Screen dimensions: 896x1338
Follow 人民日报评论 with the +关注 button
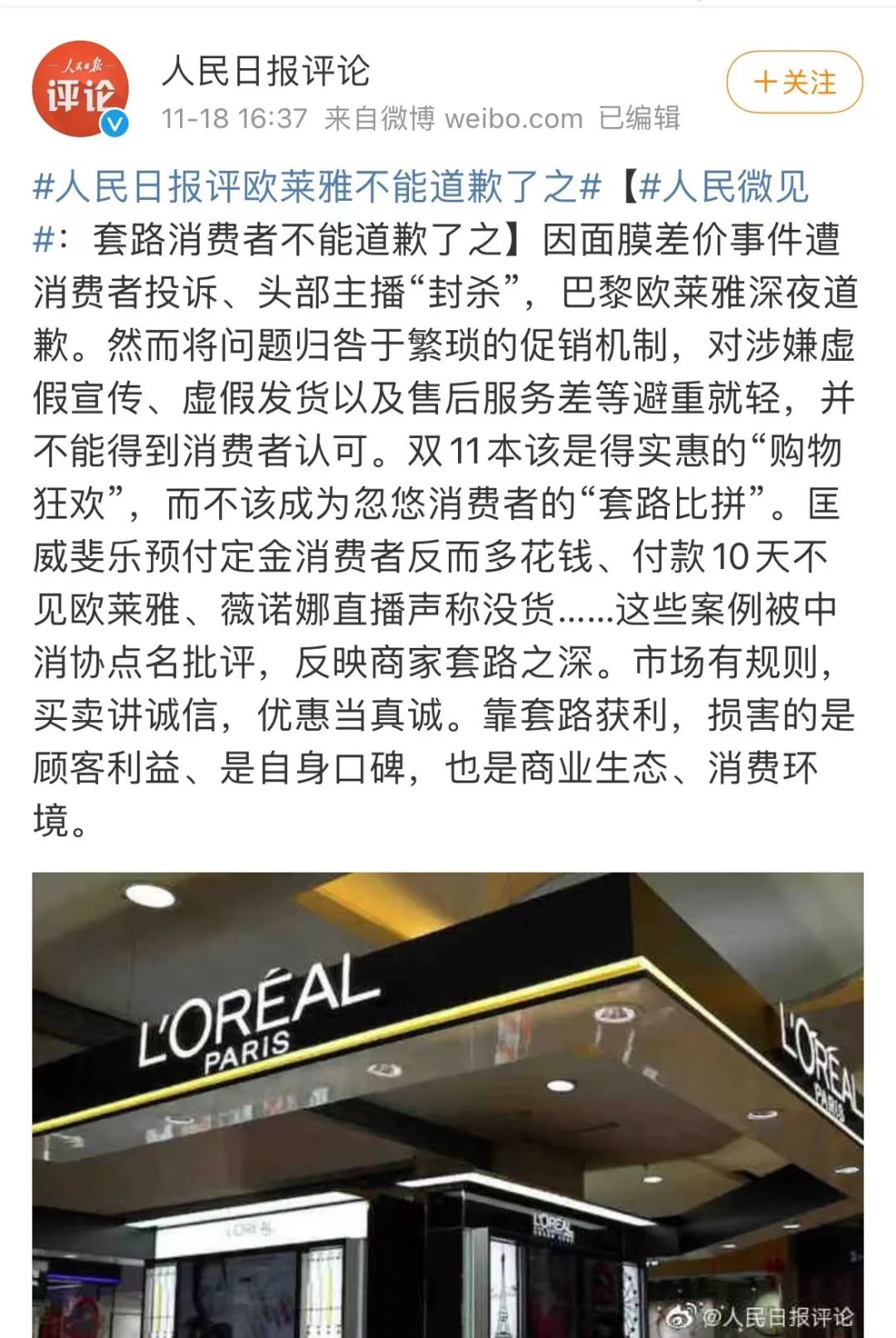tap(794, 82)
